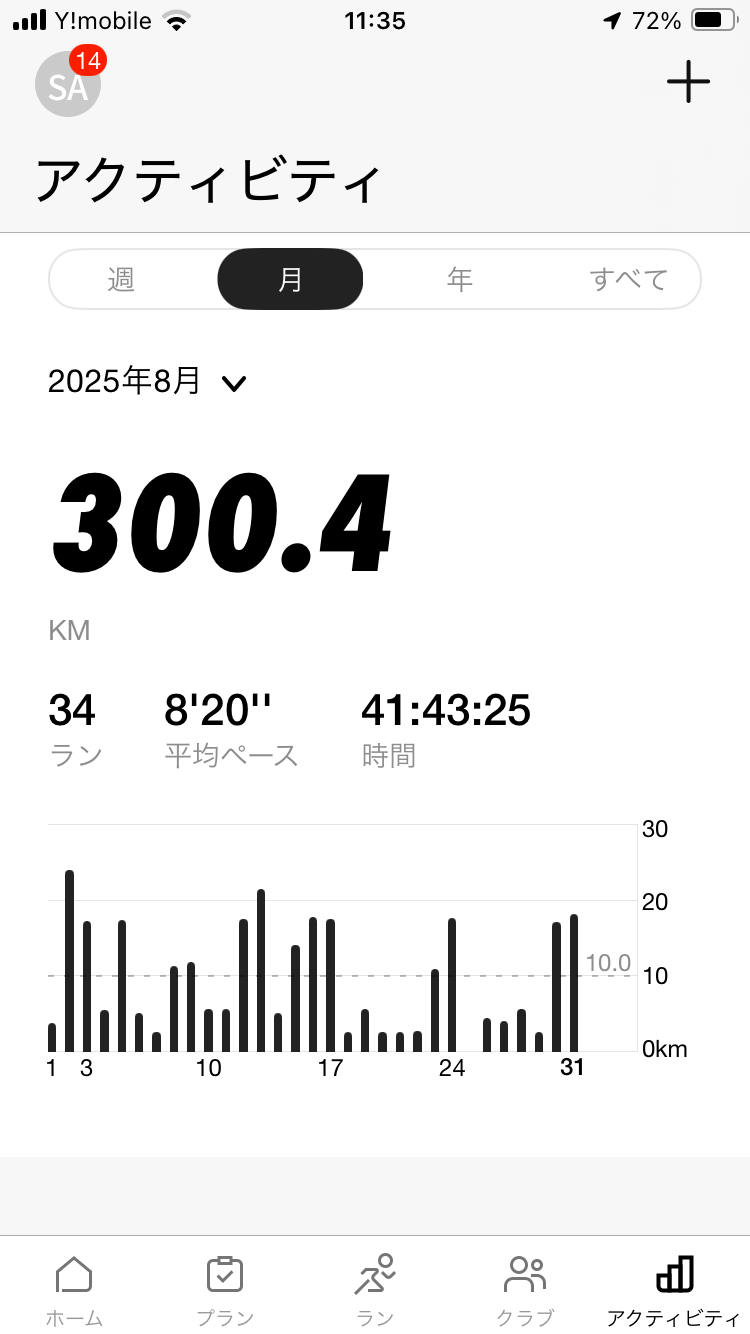
Task: Open the 2025年8月 month dropdown
Action: click(147, 381)
